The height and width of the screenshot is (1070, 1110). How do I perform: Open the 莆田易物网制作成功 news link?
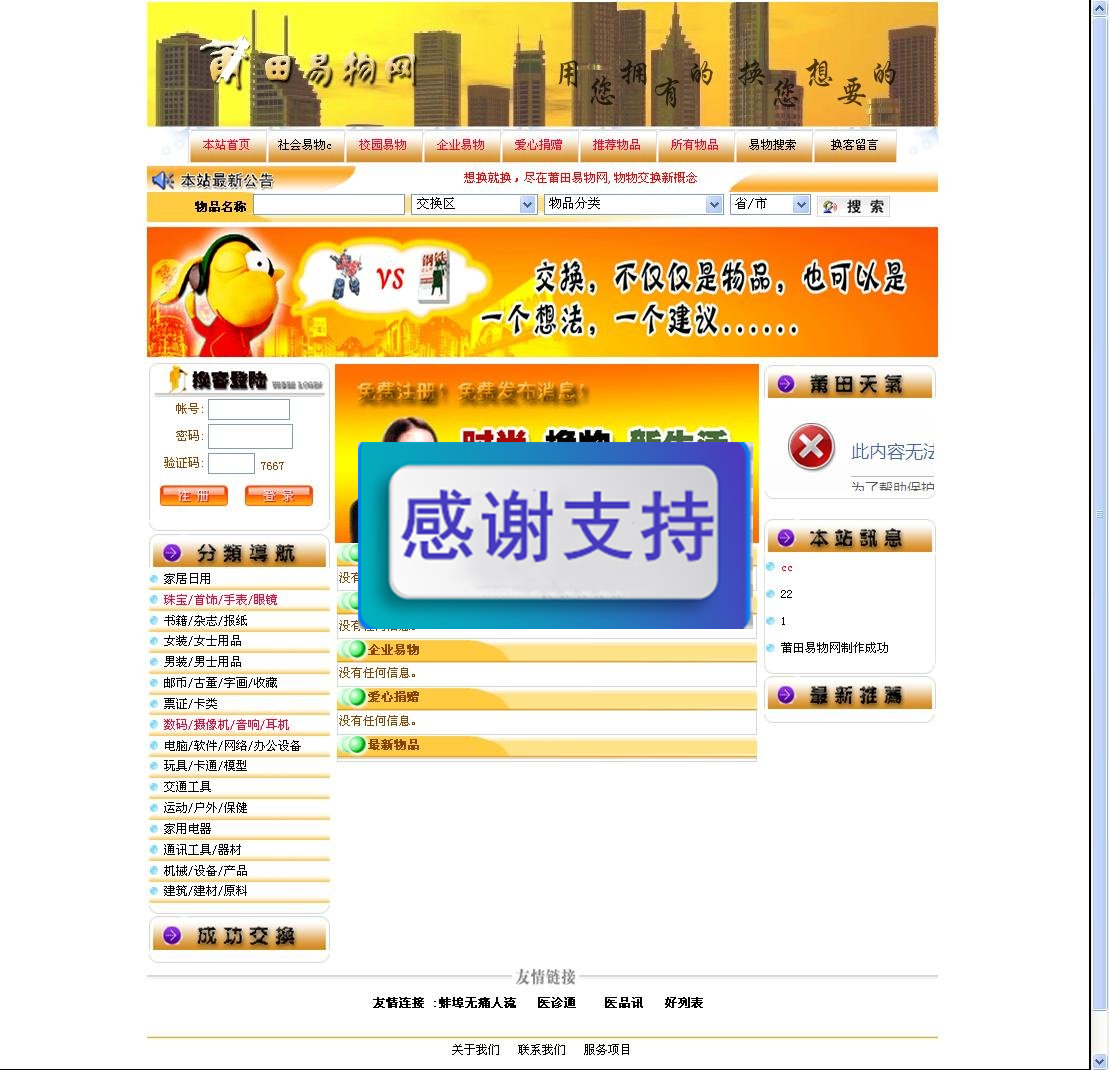pyautogui.click(x=834, y=648)
